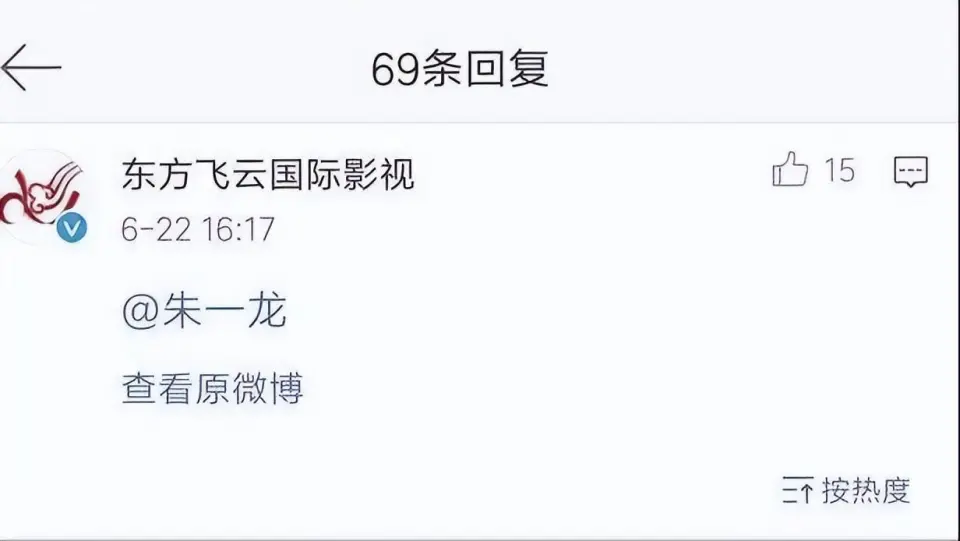Like the comment by 东方飞云国际影视
The image size is (960, 541).
790,170
